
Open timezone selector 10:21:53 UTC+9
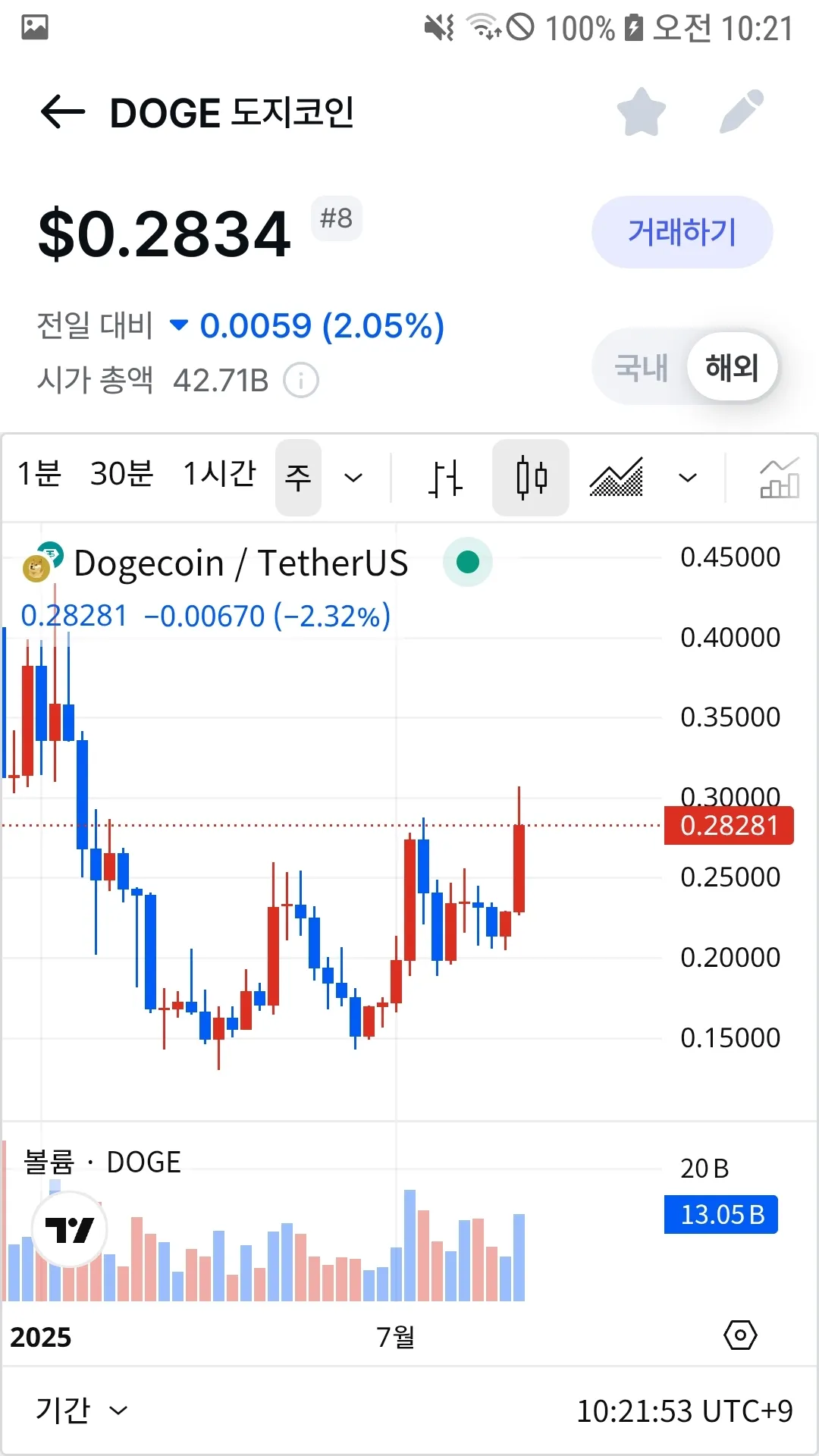684,1411
